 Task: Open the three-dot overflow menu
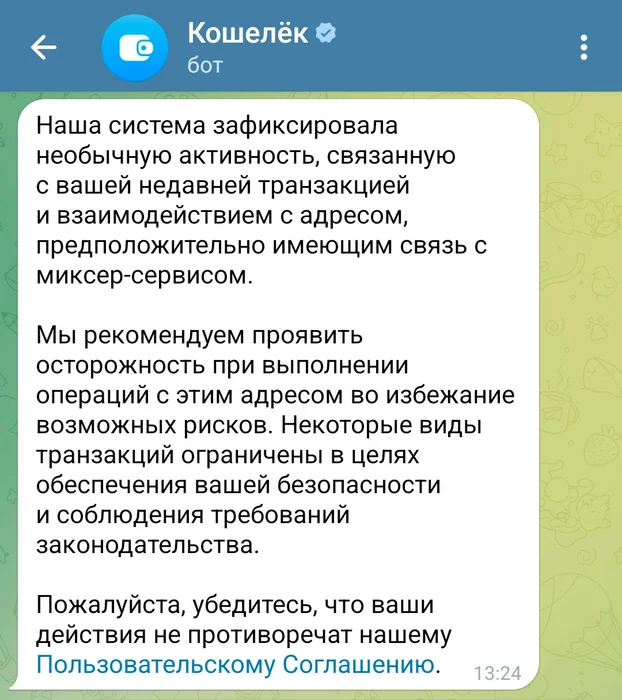pyautogui.click(x=585, y=47)
